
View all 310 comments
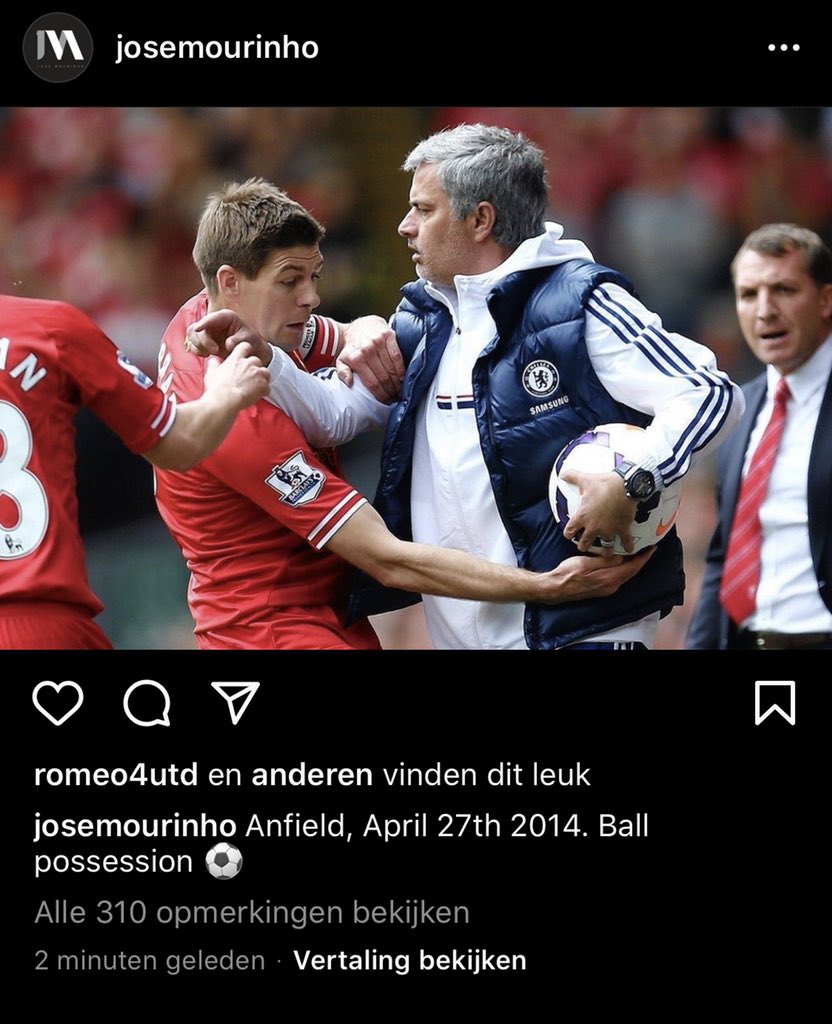click(x=251, y=912)
